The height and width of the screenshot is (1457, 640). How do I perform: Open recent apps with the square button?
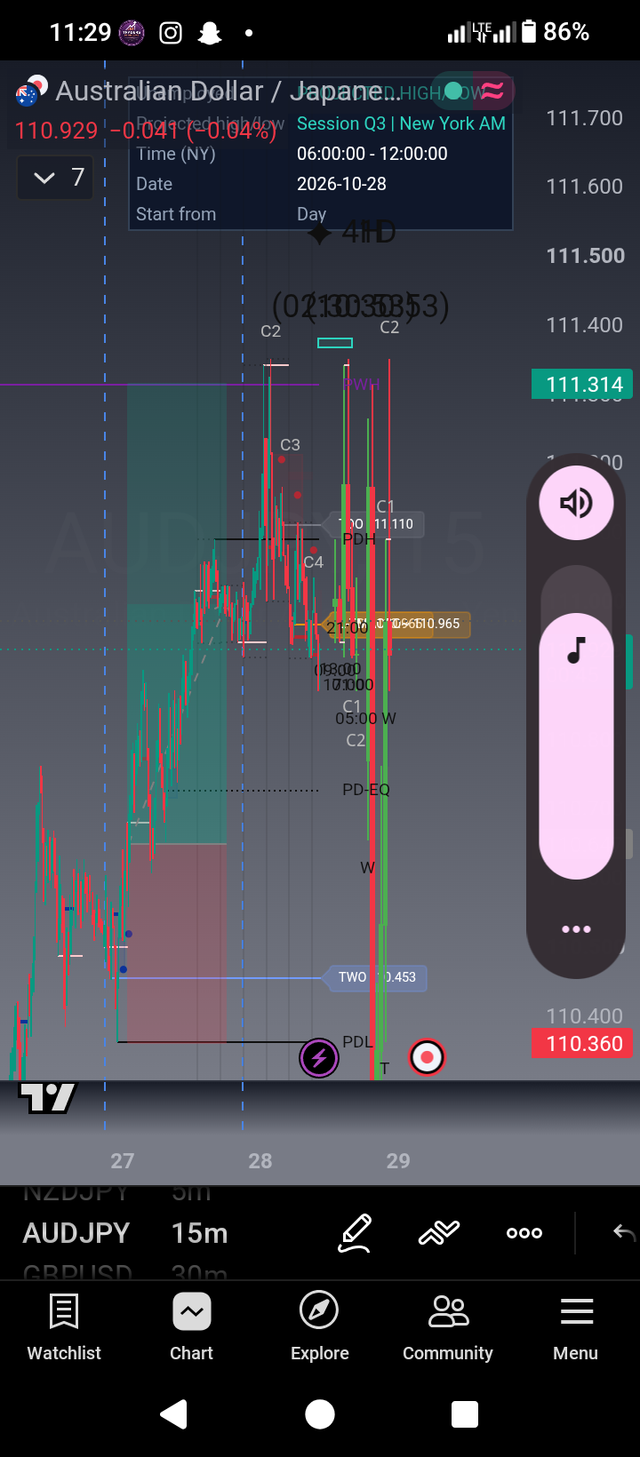pos(465,1414)
